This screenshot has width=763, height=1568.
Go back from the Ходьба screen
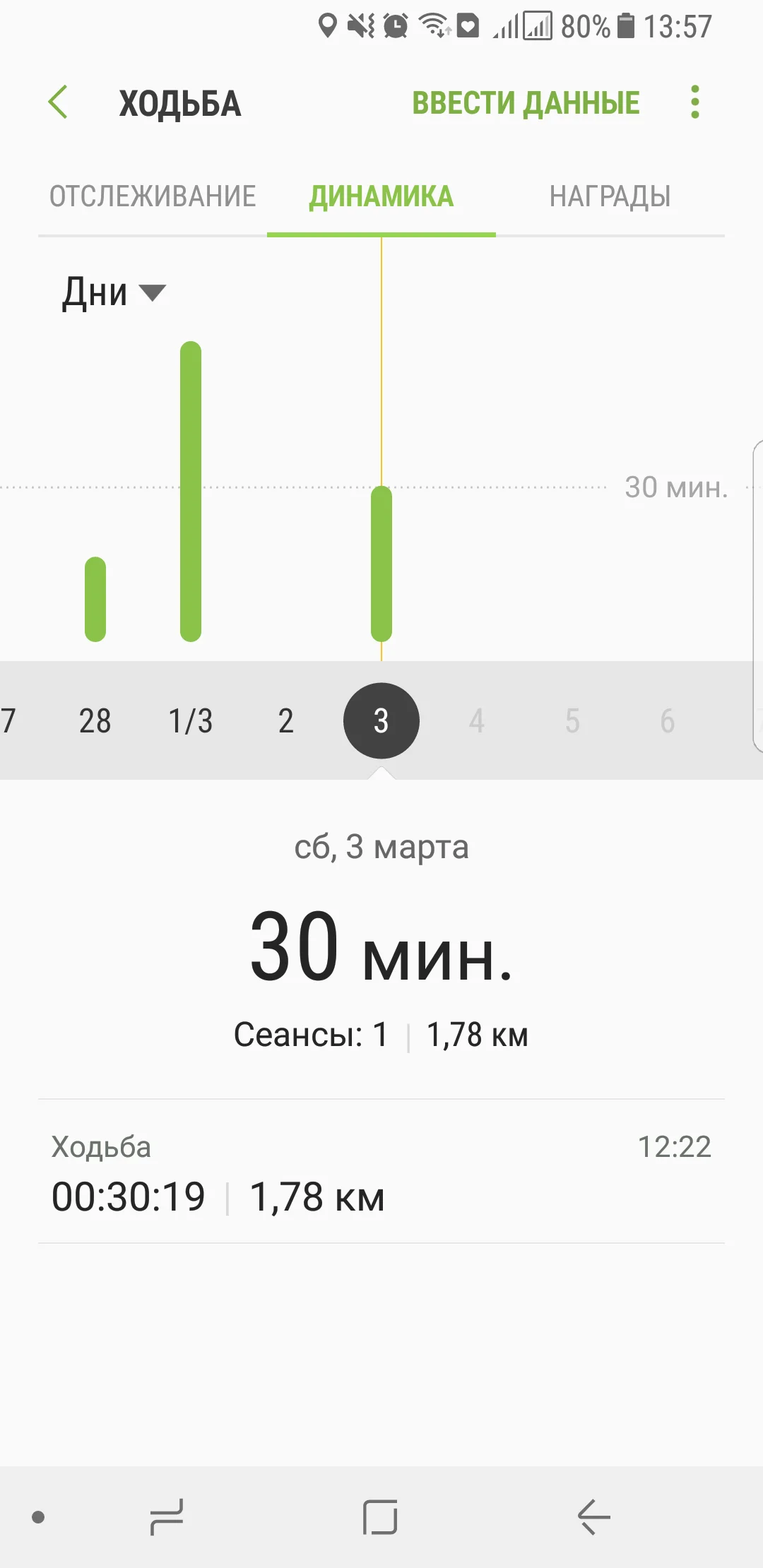[58, 102]
